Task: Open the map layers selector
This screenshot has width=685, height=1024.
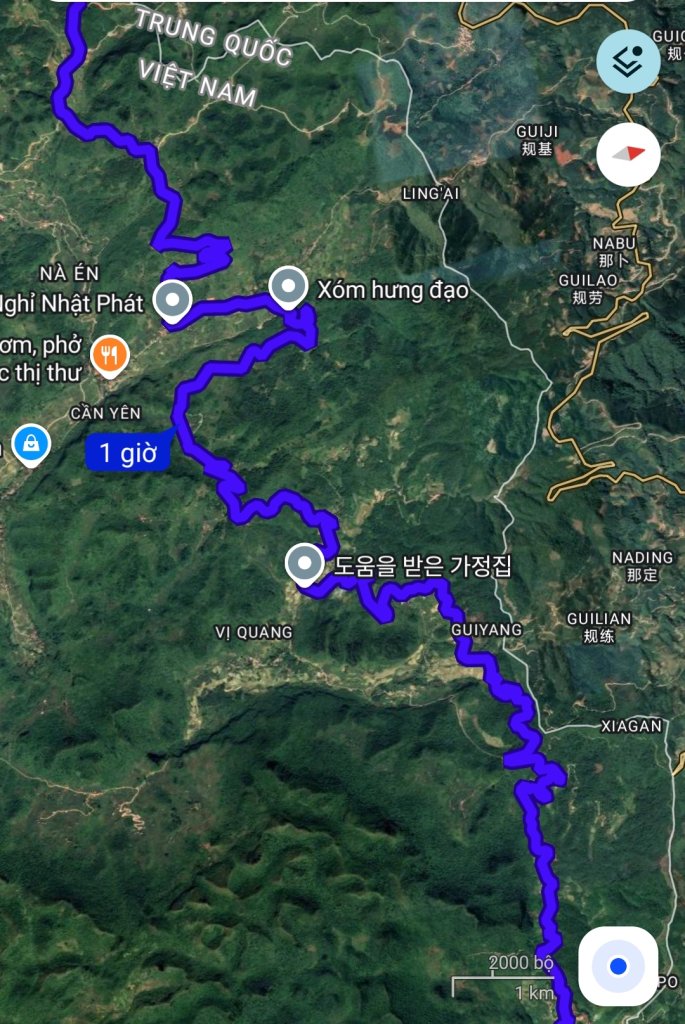Action: (x=628, y=62)
